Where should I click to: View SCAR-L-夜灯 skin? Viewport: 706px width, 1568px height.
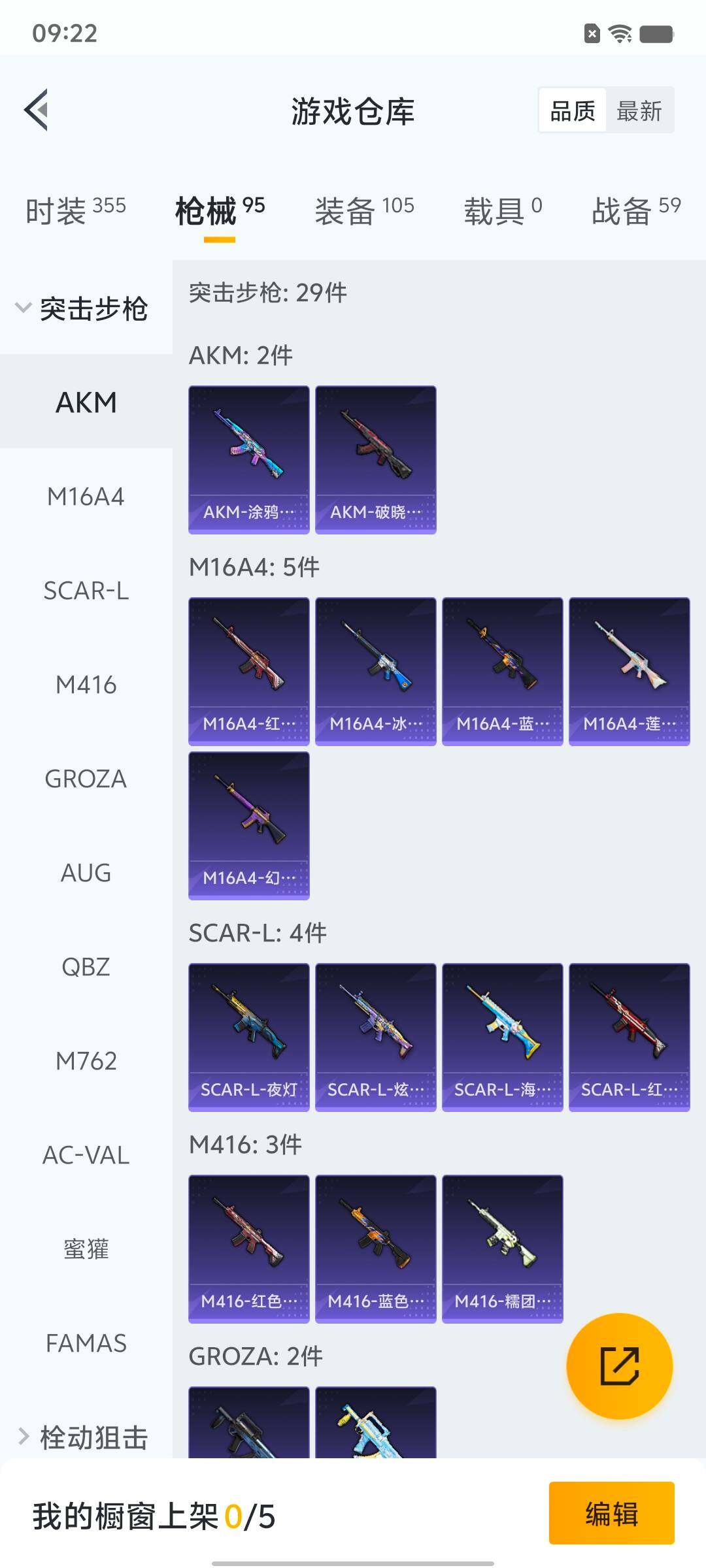(x=249, y=1037)
